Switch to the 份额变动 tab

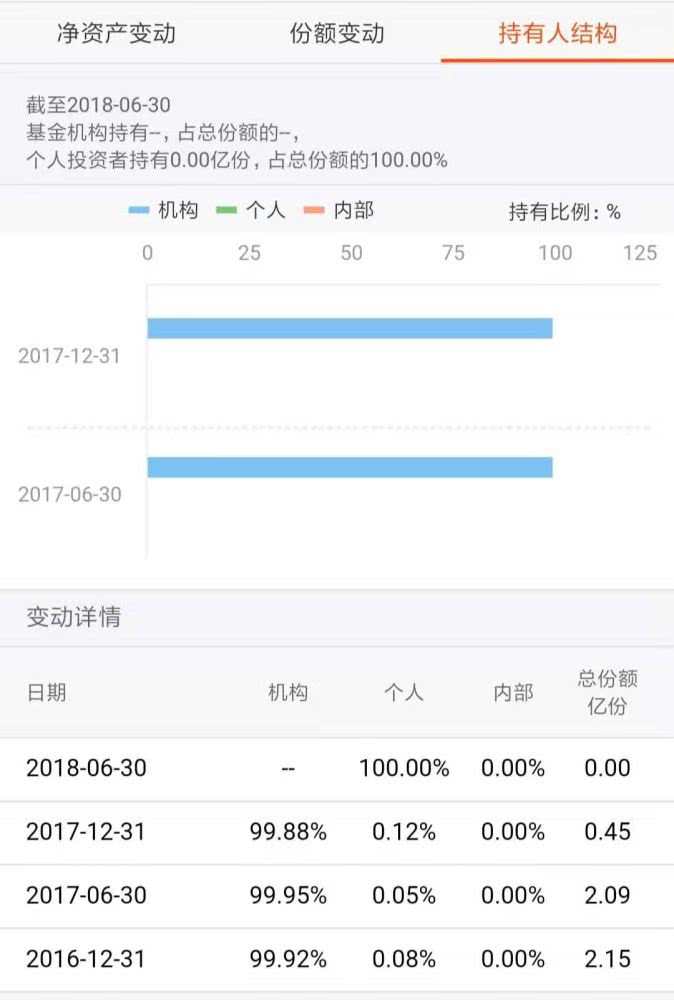(x=337, y=33)
